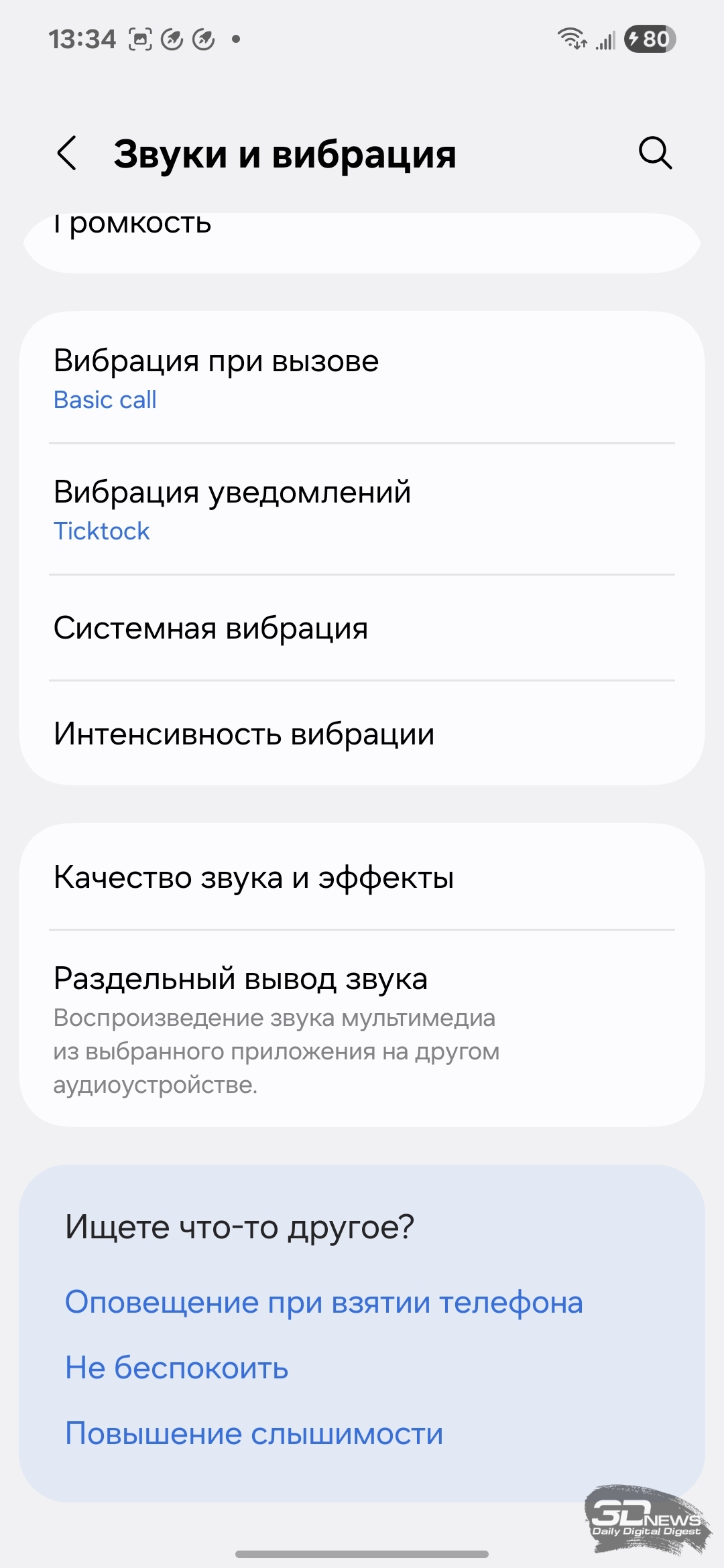Open Вибрация уведомлений settings

[x=362, y=509]
